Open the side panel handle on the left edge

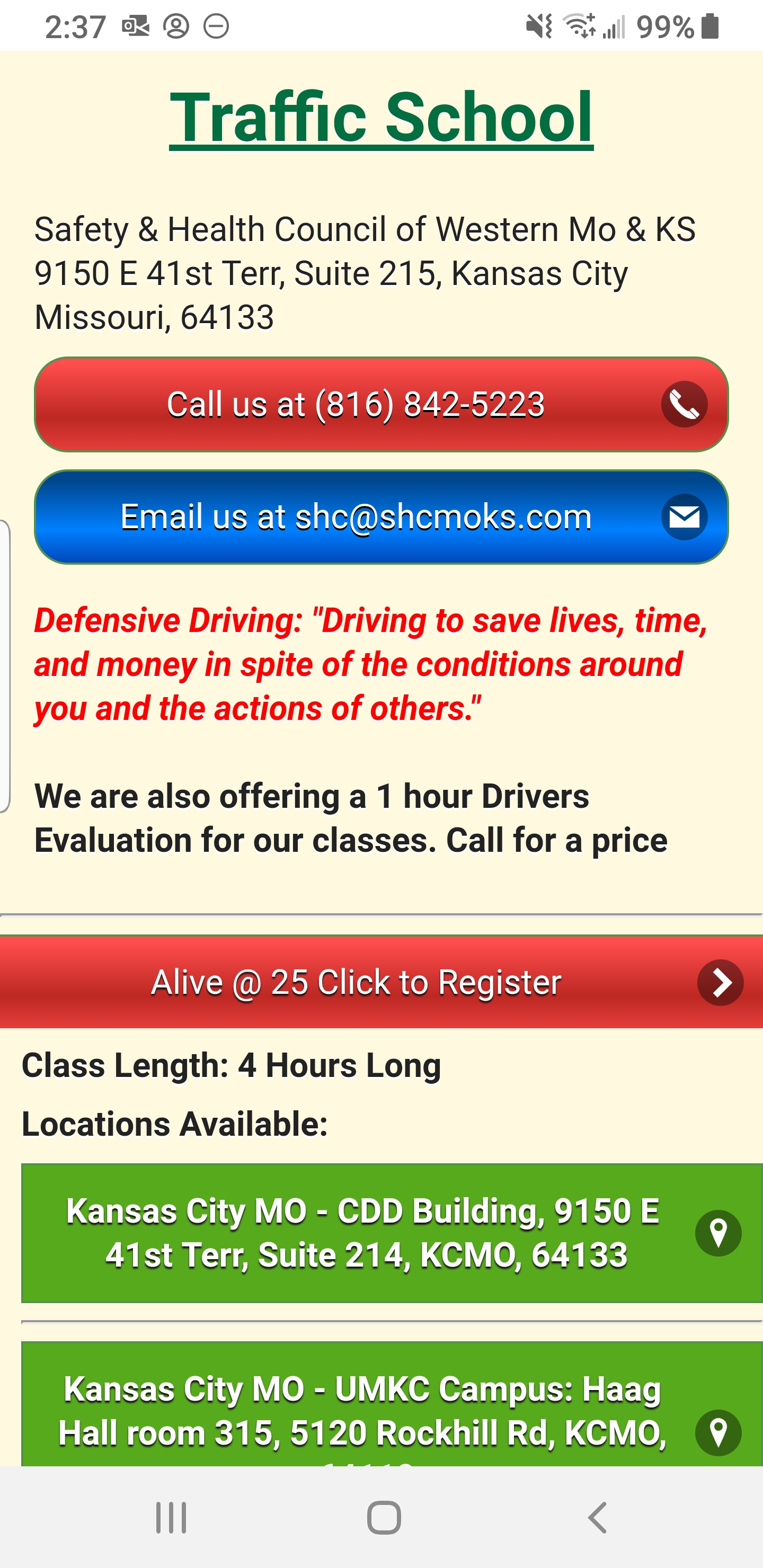click(5, 666)
